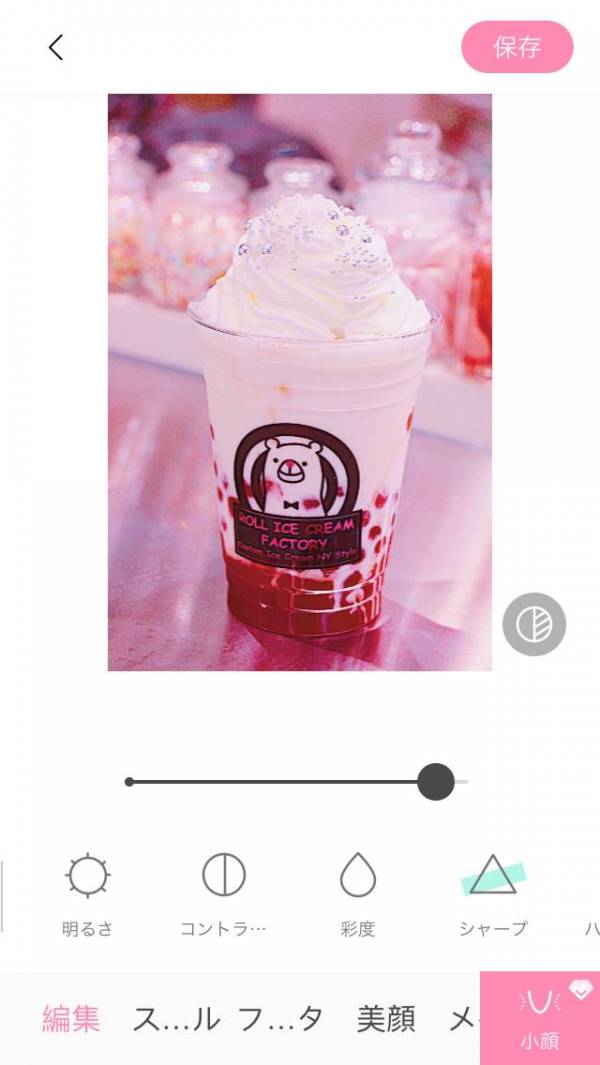Viewport: 600px width, 1065px height.
Task: Choose the コントラスト contrast tool
Action: point(224,894)
